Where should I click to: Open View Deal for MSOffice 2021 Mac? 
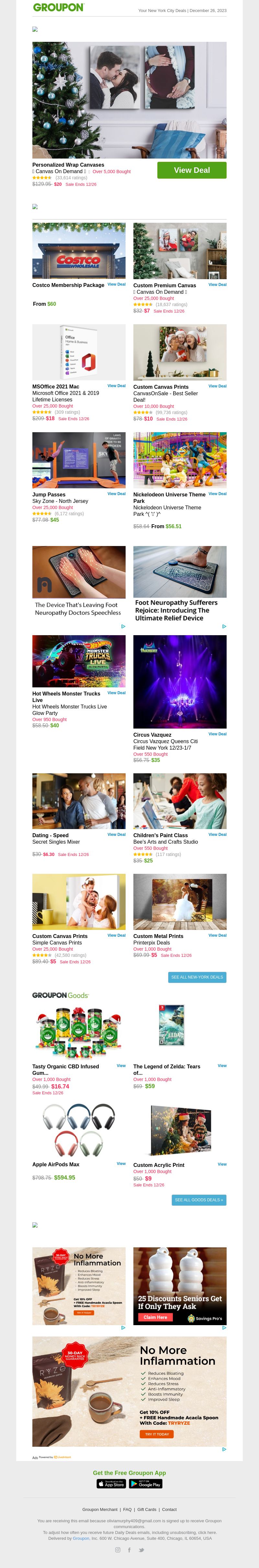(116, 386)
